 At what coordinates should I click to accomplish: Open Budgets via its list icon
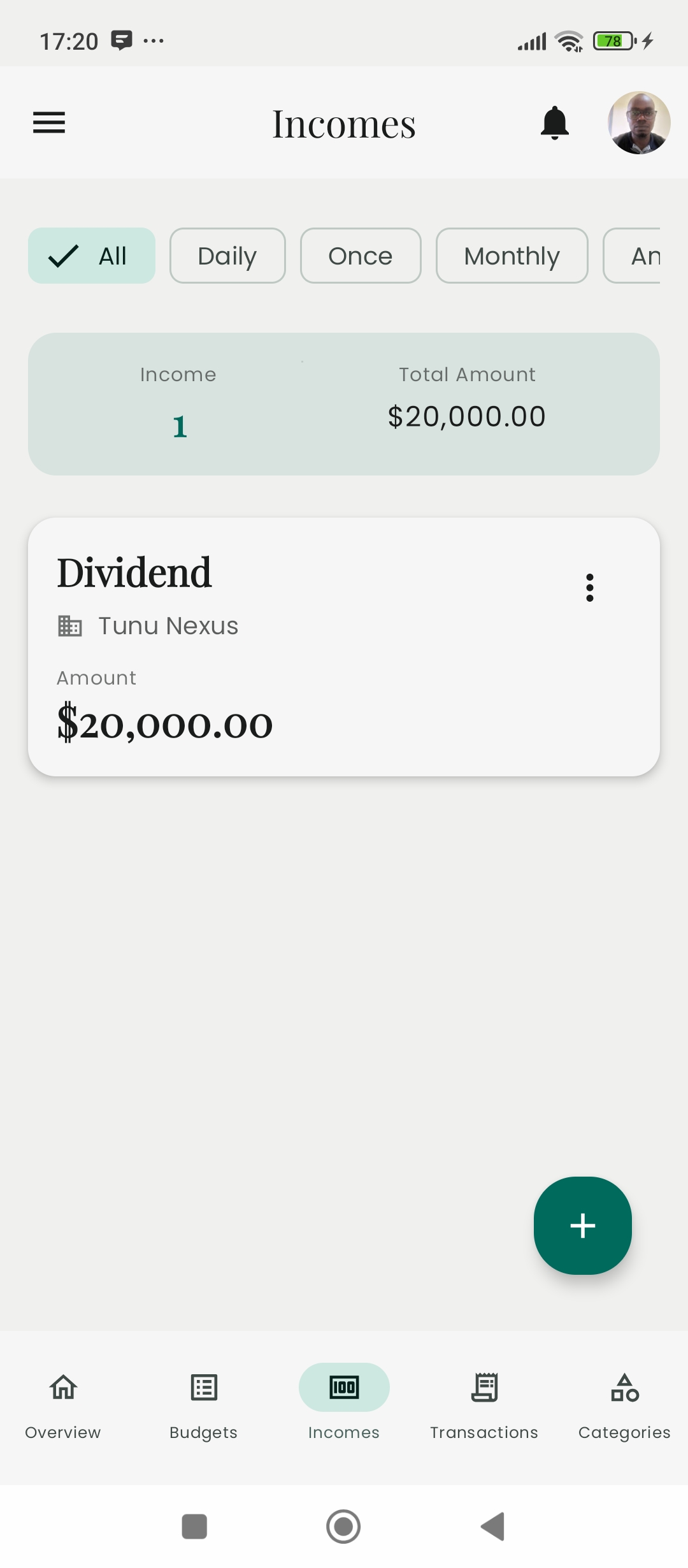click(x=203, y=1386)
